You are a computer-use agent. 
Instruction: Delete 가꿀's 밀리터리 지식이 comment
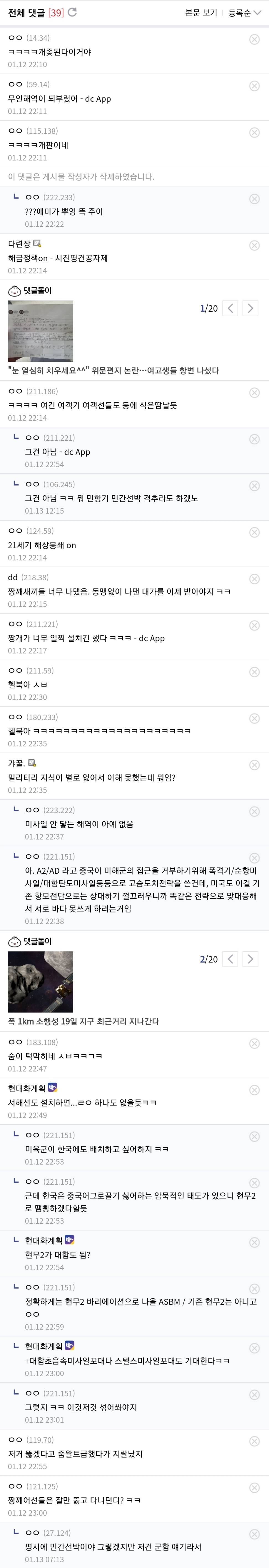coord(254,765)
